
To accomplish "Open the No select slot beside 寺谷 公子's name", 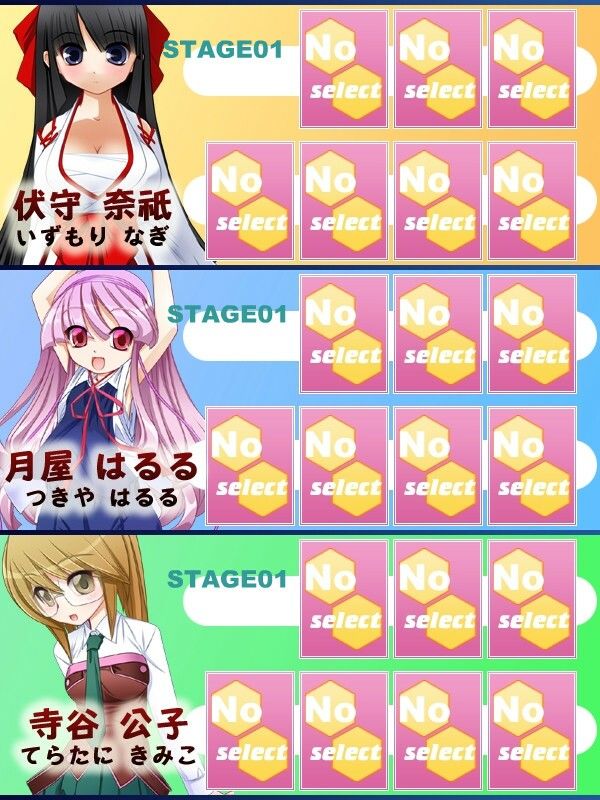I will (x=250, y=730).
